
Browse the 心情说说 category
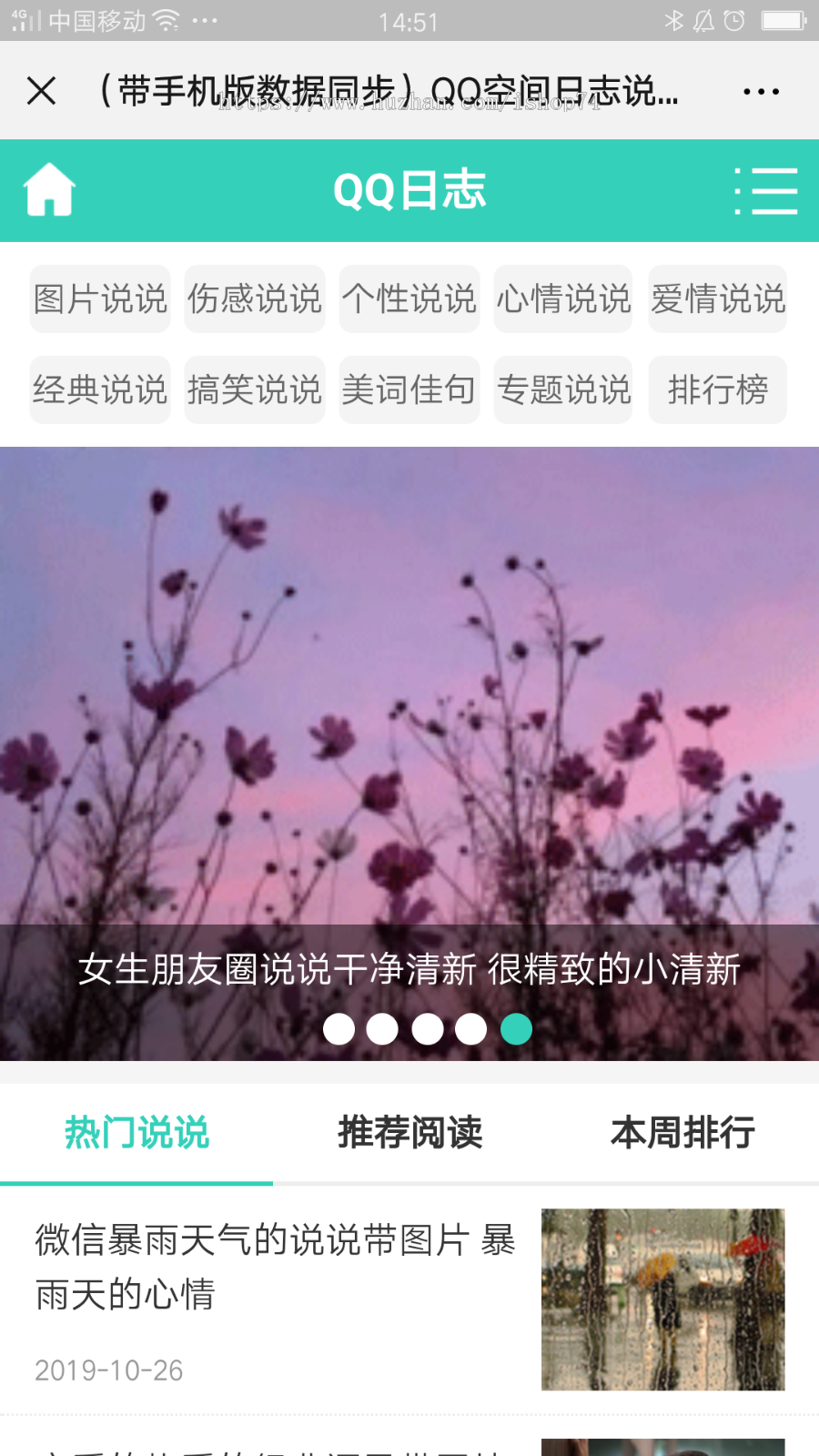[x=563, y=299]
